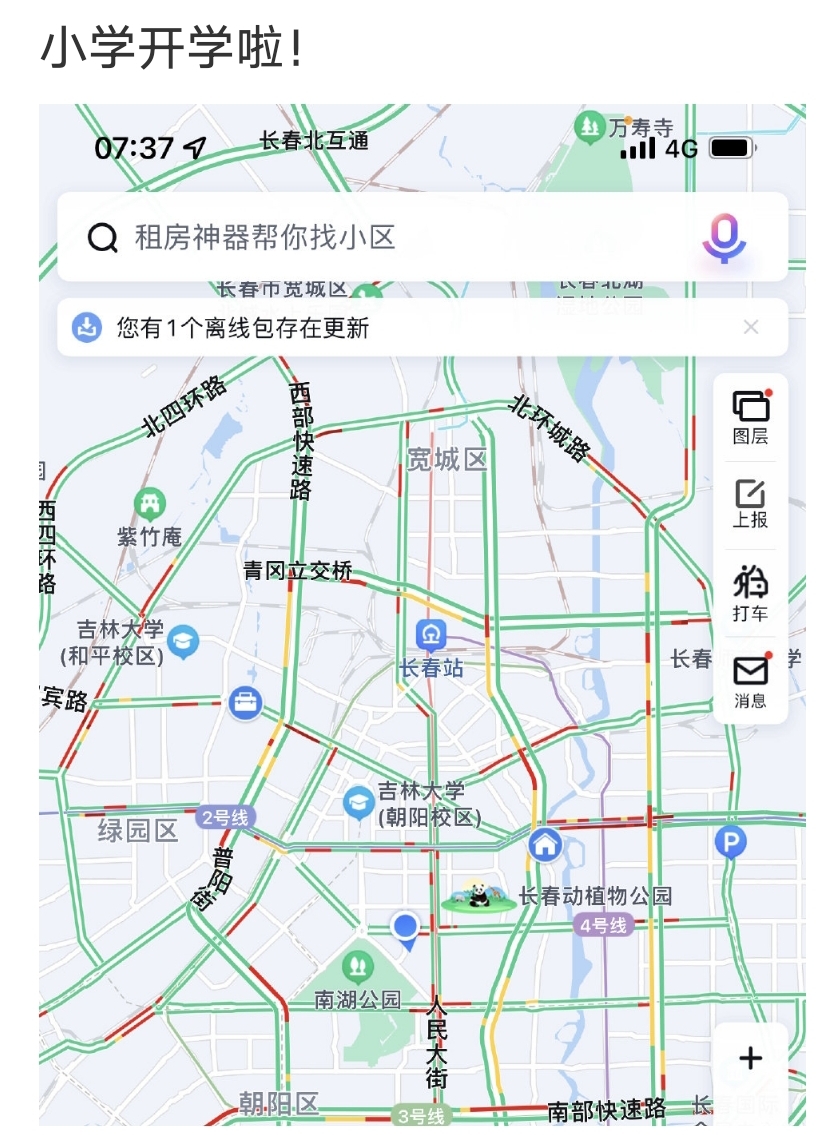Select the 3号线 subway line label

click(421, 1113)
